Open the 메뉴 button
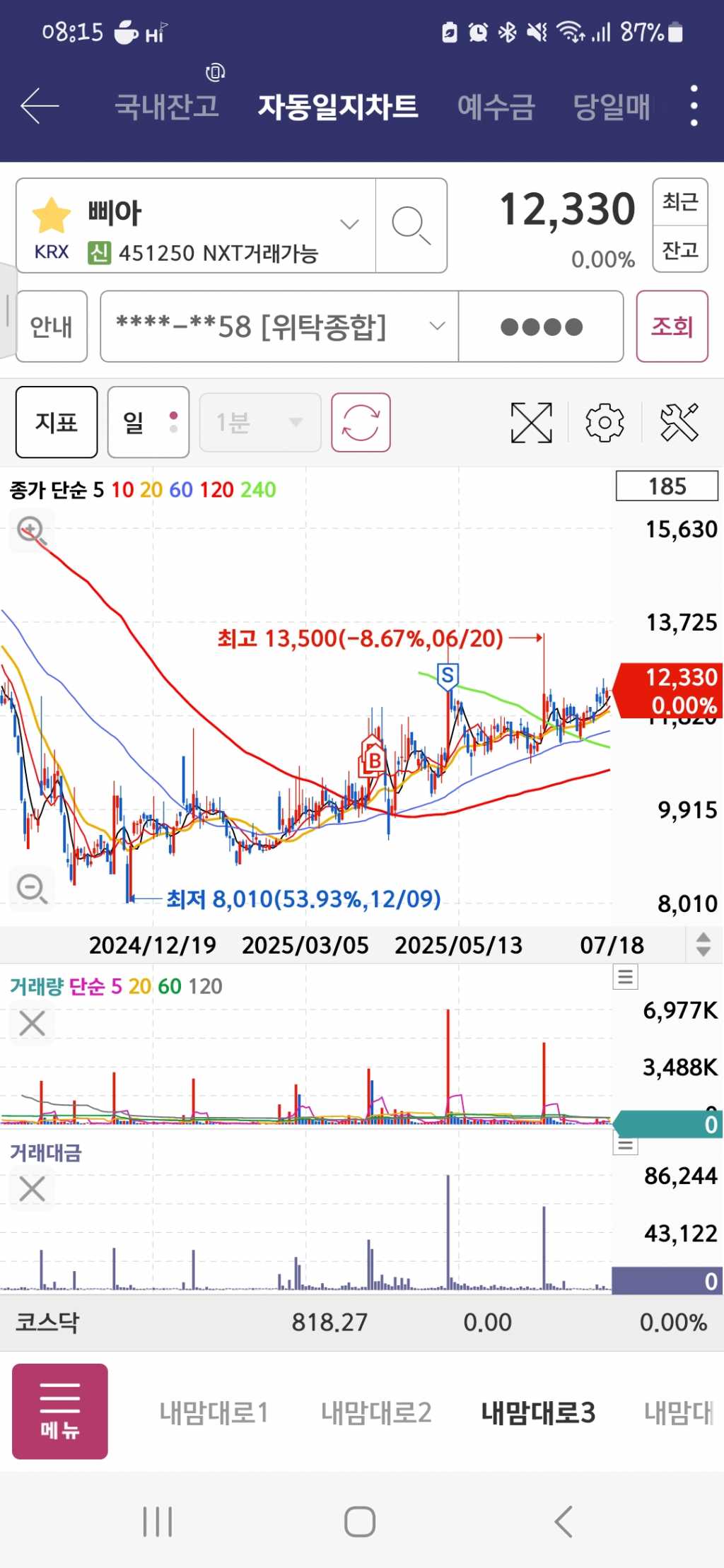This screenshot has width=724, height=1568. 60,1411
